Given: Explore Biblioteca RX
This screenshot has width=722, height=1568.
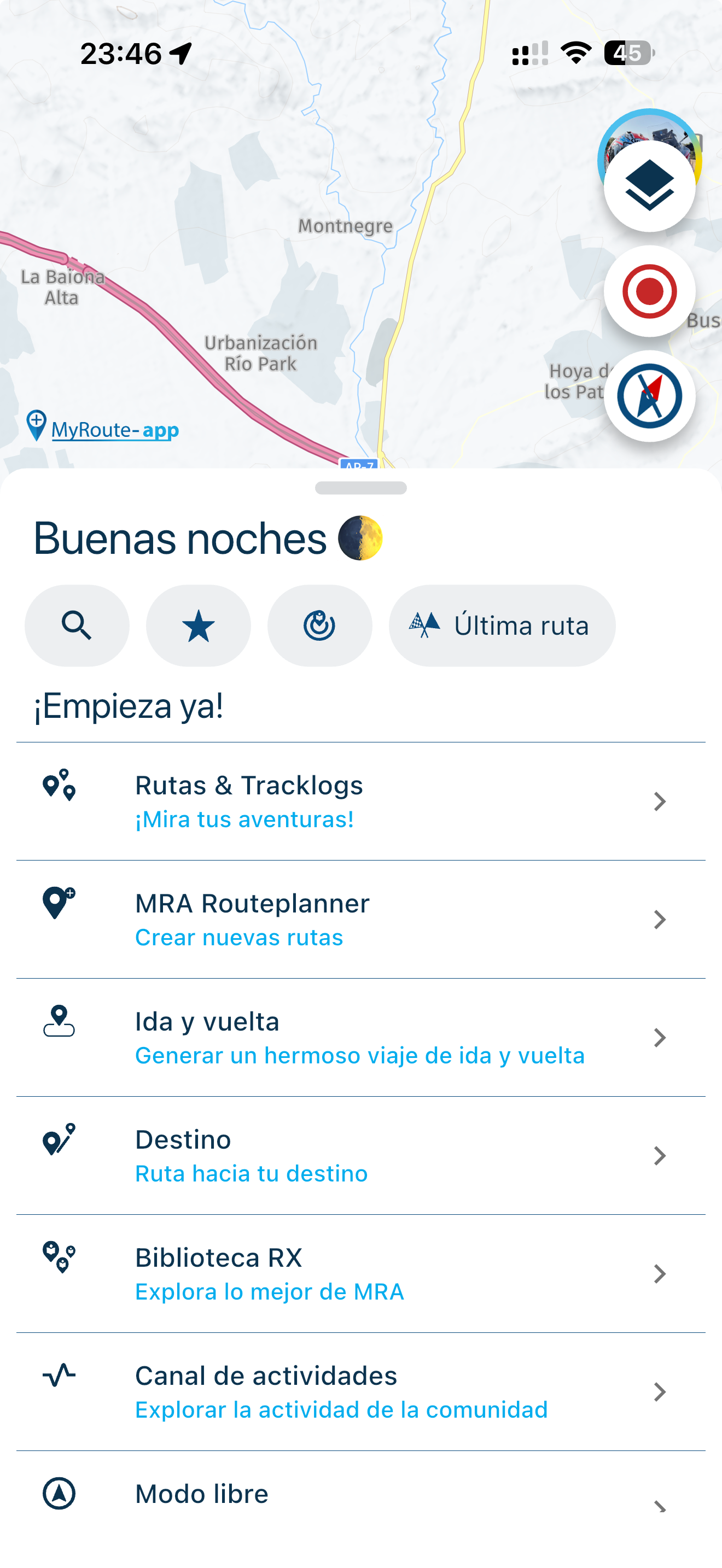Looking at the screenshot, I should pyautogui.click(x=360, y=1273).
